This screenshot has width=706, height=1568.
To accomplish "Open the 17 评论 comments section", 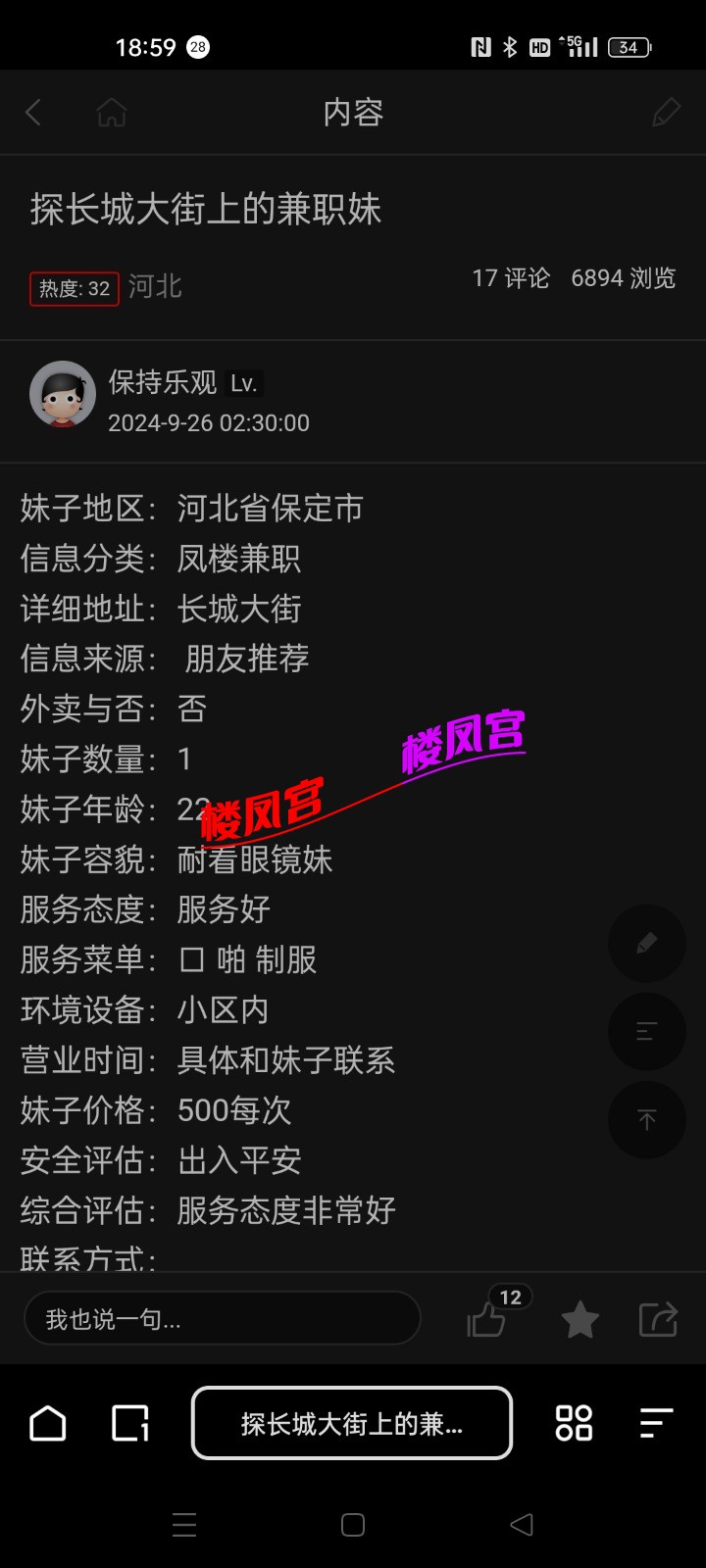I will 511,277.
